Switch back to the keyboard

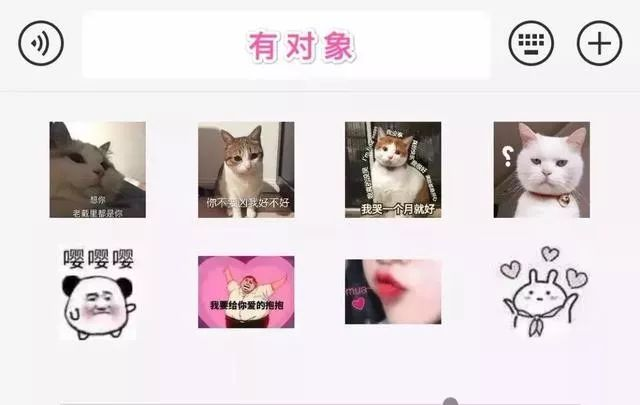(531, 44)
